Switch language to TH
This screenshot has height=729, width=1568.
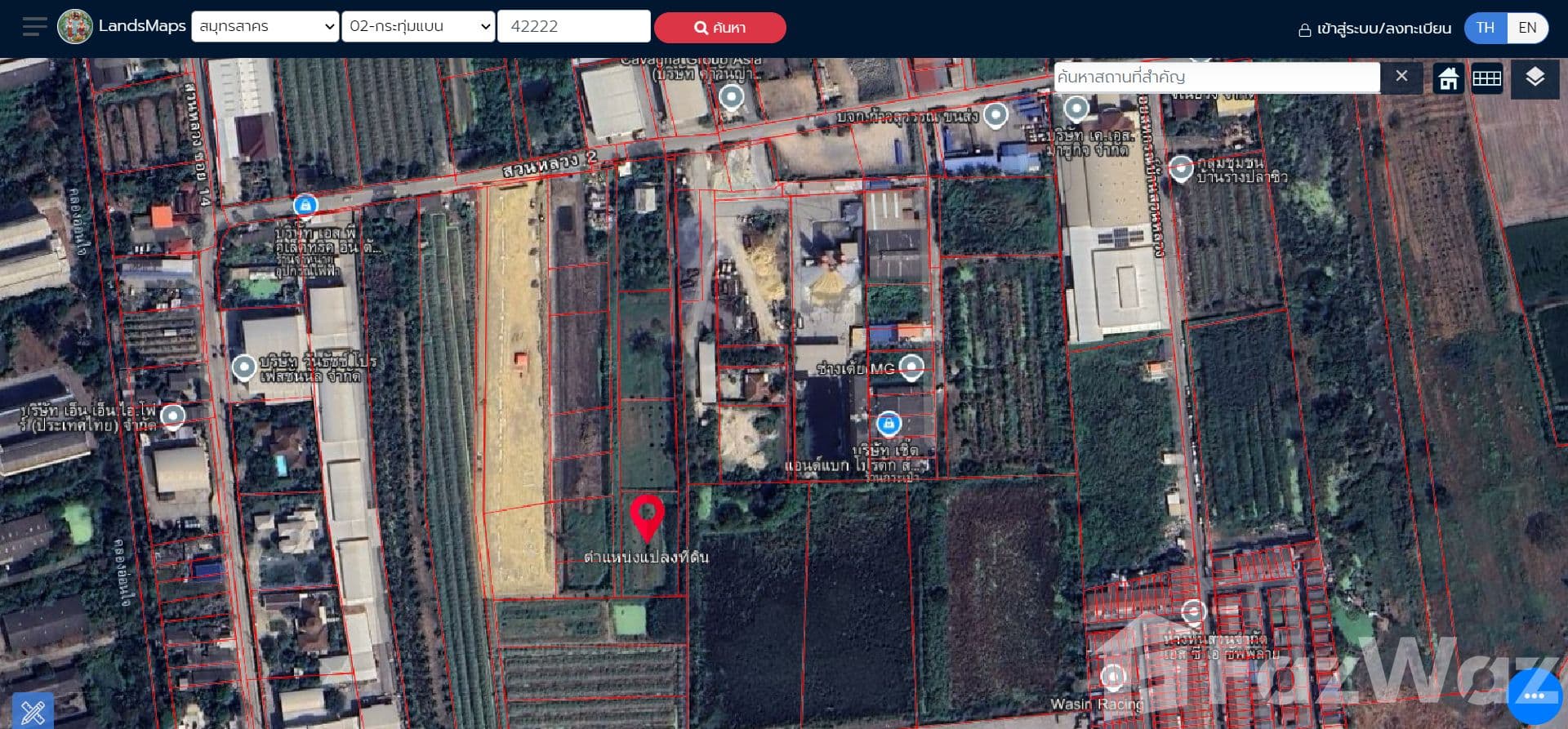(1485, 28)
